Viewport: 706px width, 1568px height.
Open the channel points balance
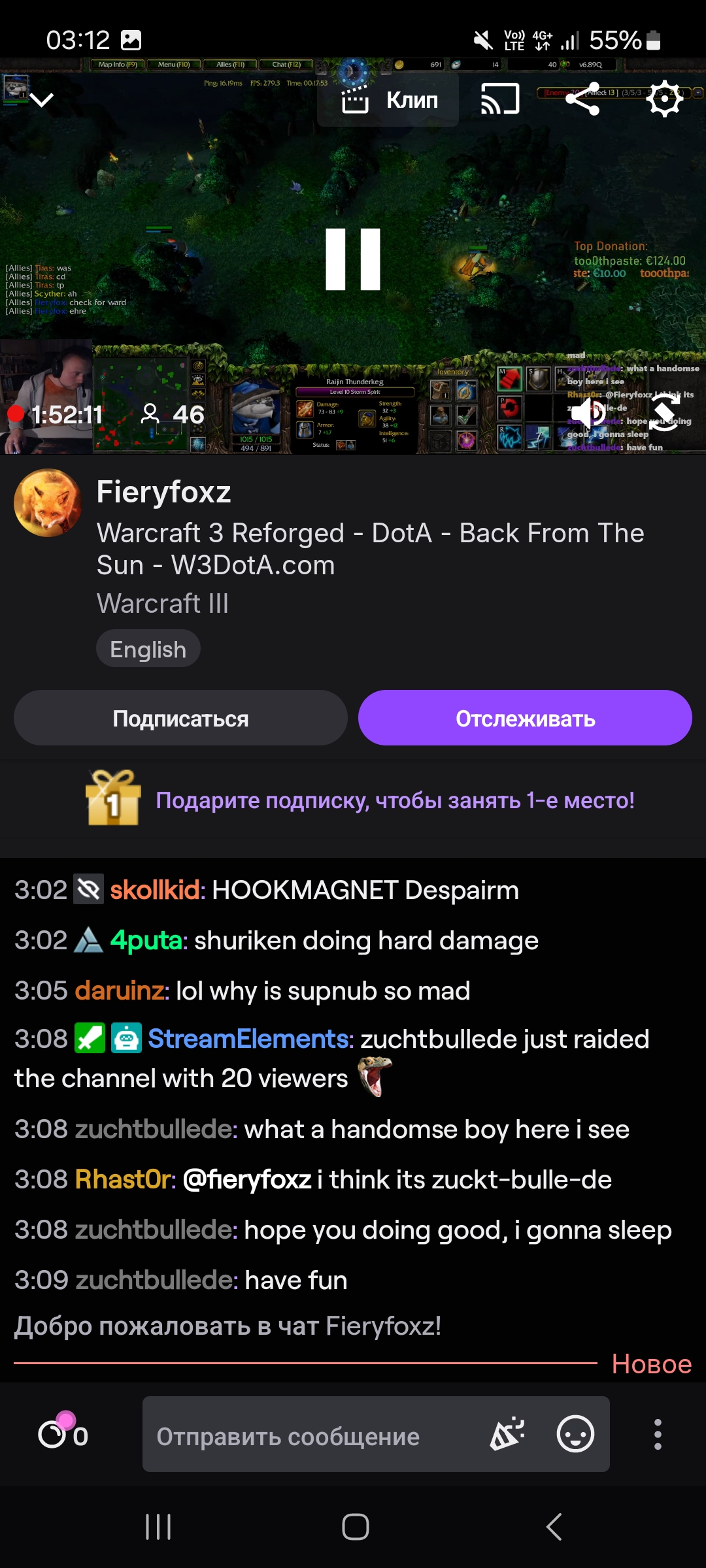pos(63,1434)
